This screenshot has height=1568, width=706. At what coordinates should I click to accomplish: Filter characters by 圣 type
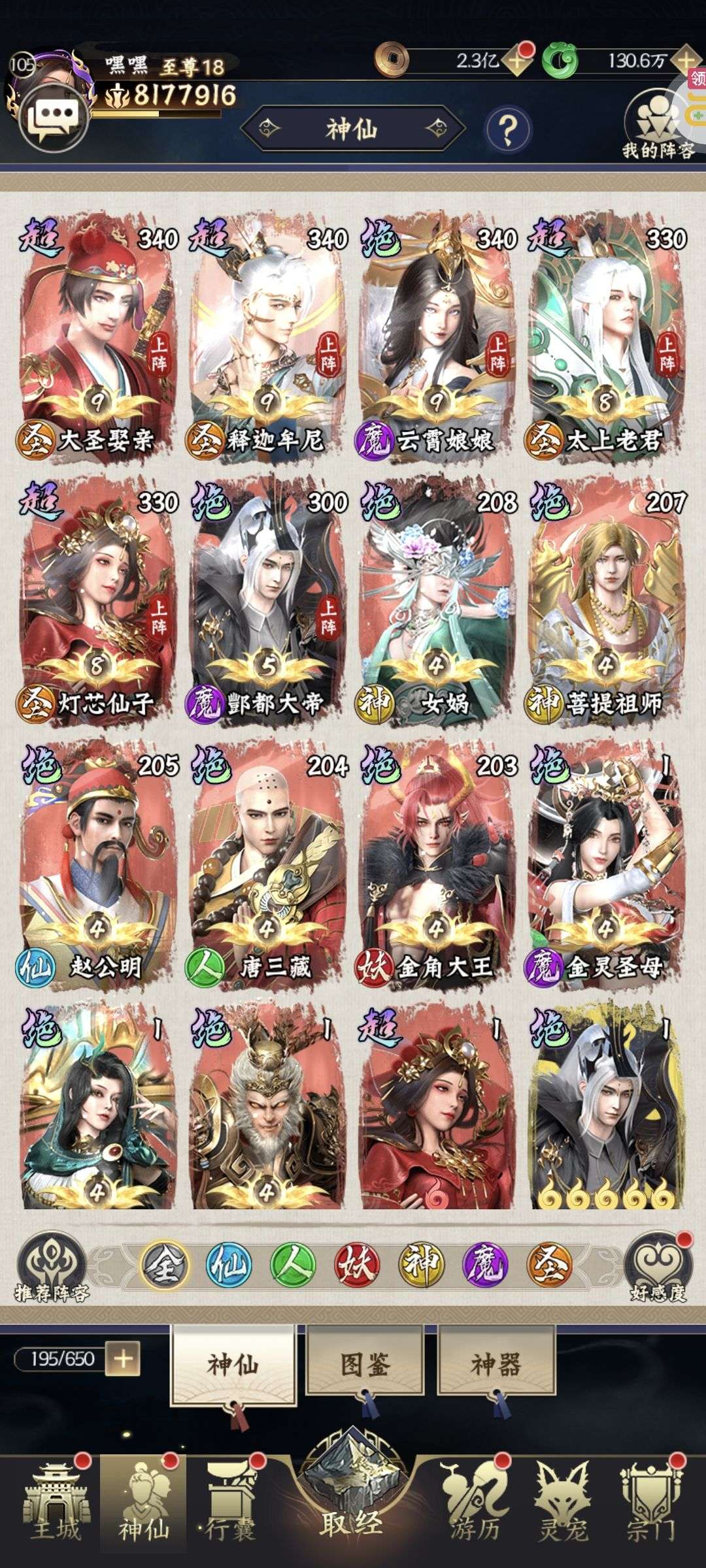click(550, 1266)
